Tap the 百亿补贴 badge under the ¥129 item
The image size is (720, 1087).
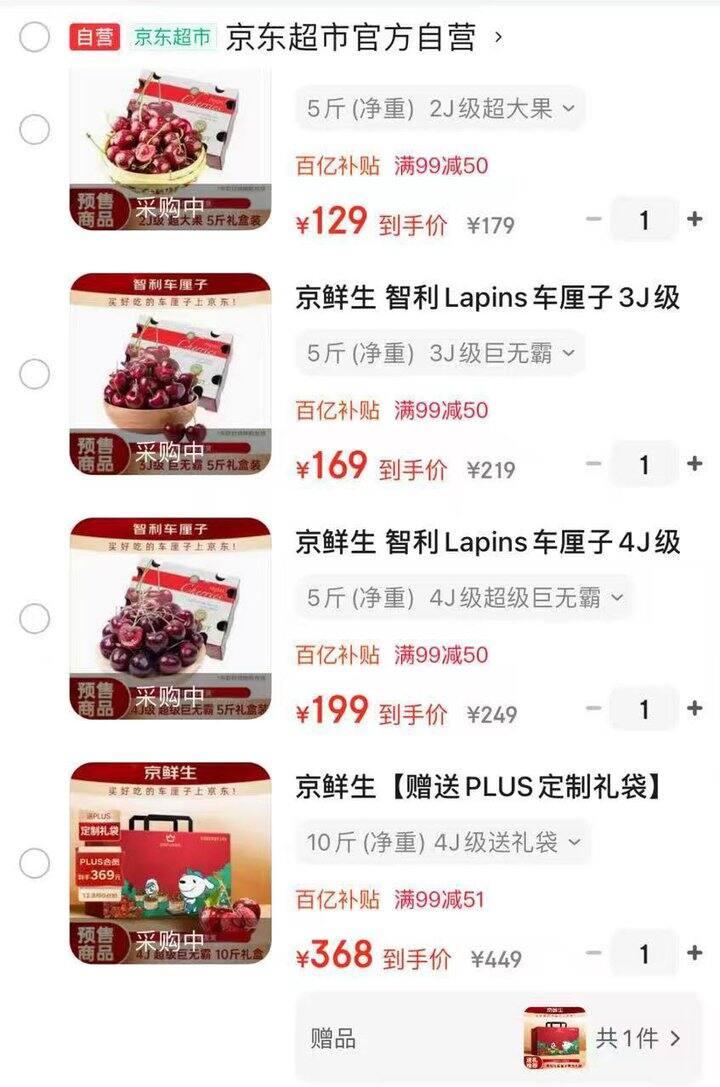coord(336,162)
